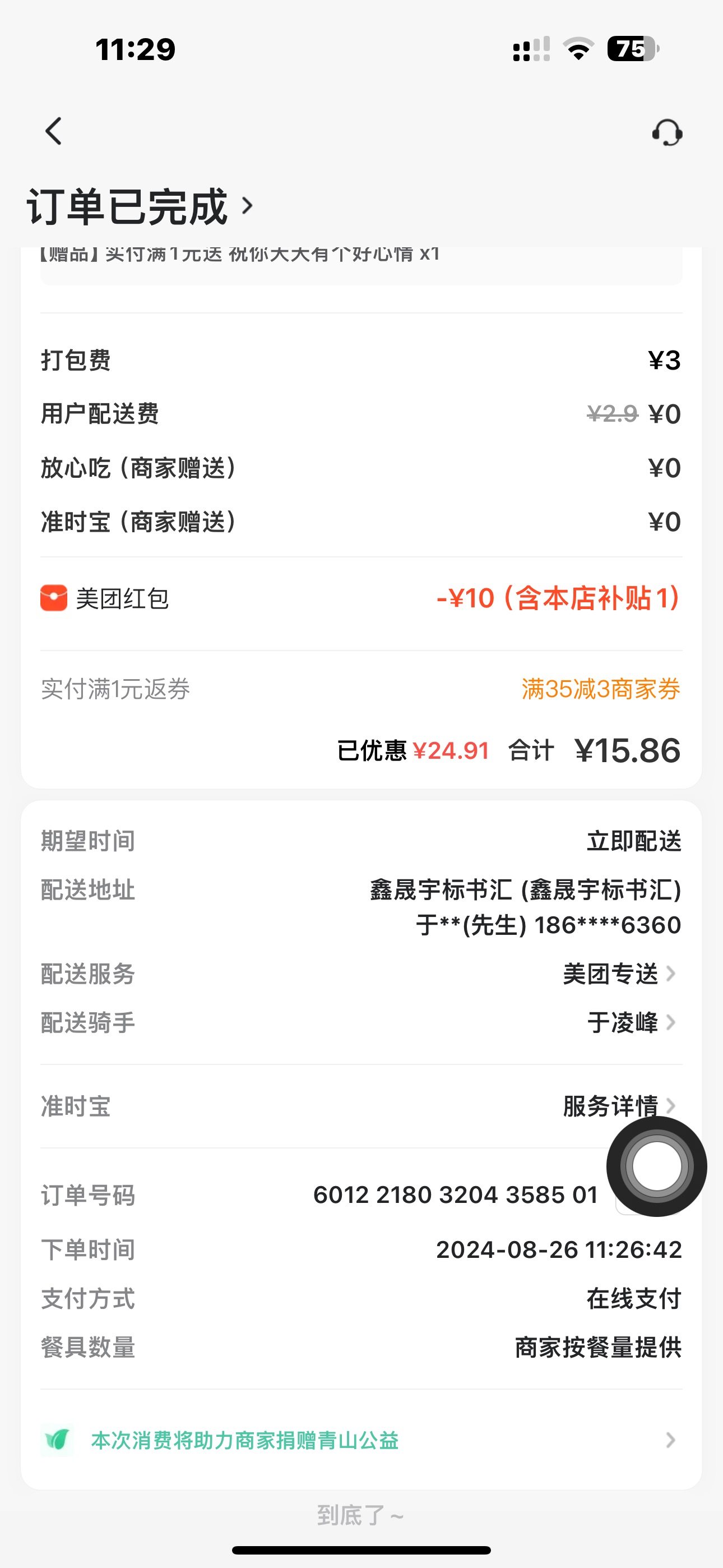This screenshot has width=723, height=1568.
Task: View 美团专送 delivery service details
Action: [619, 974]
